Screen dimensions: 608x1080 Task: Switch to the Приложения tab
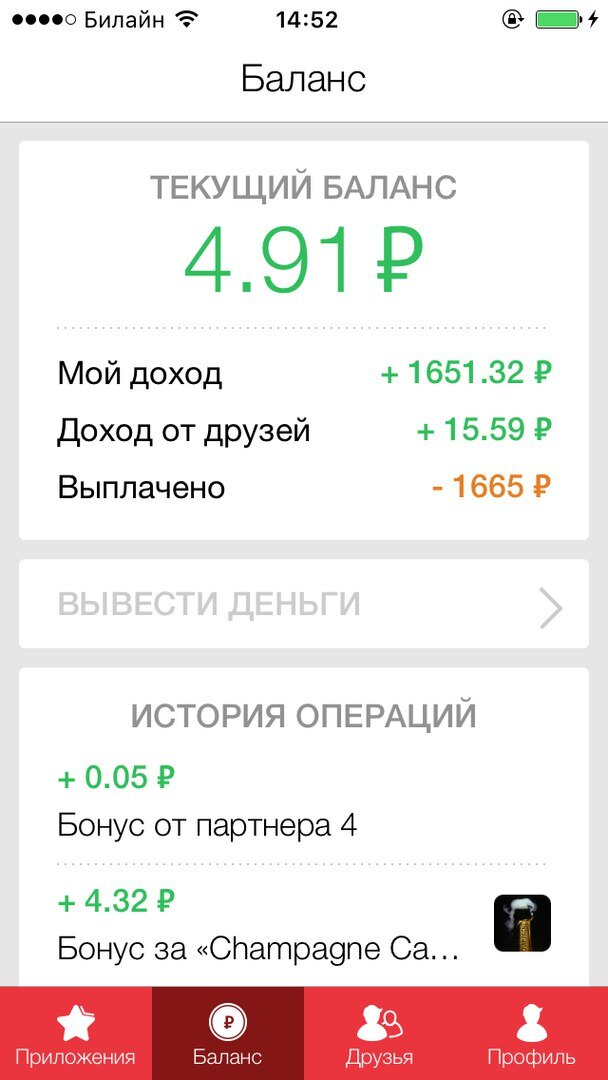click(76, 1034)
